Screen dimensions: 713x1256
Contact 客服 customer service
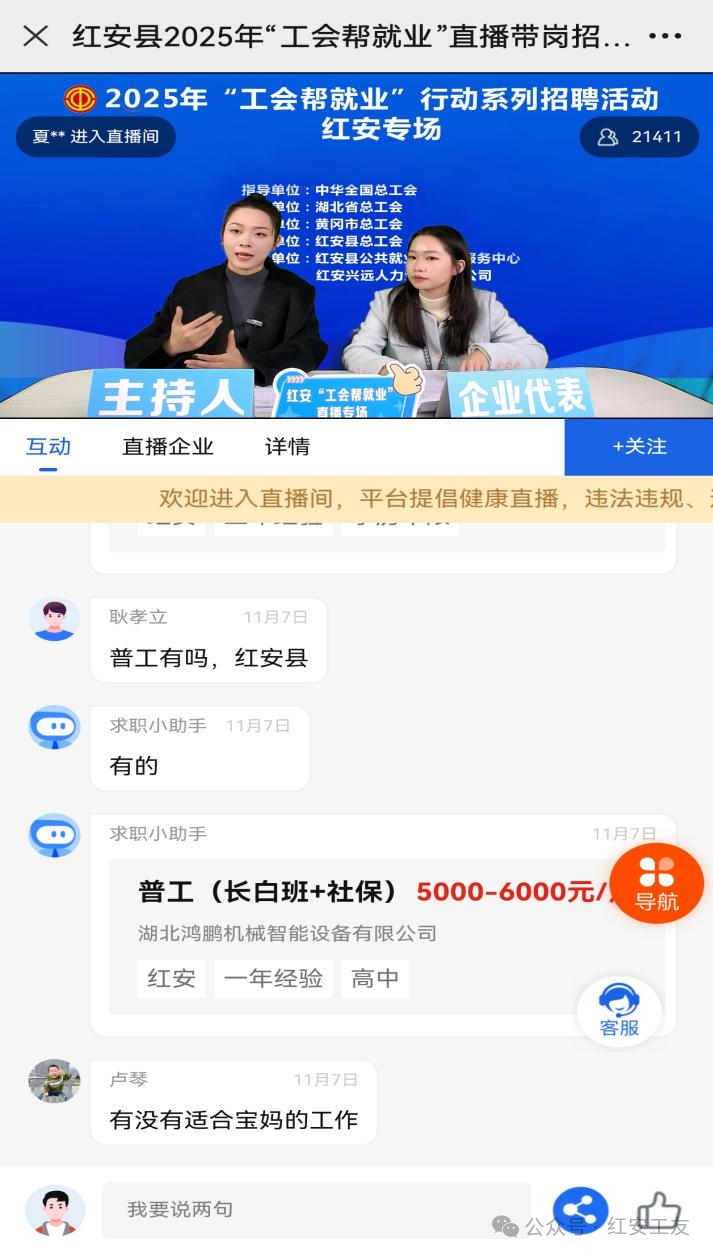tap(619, 1011)
